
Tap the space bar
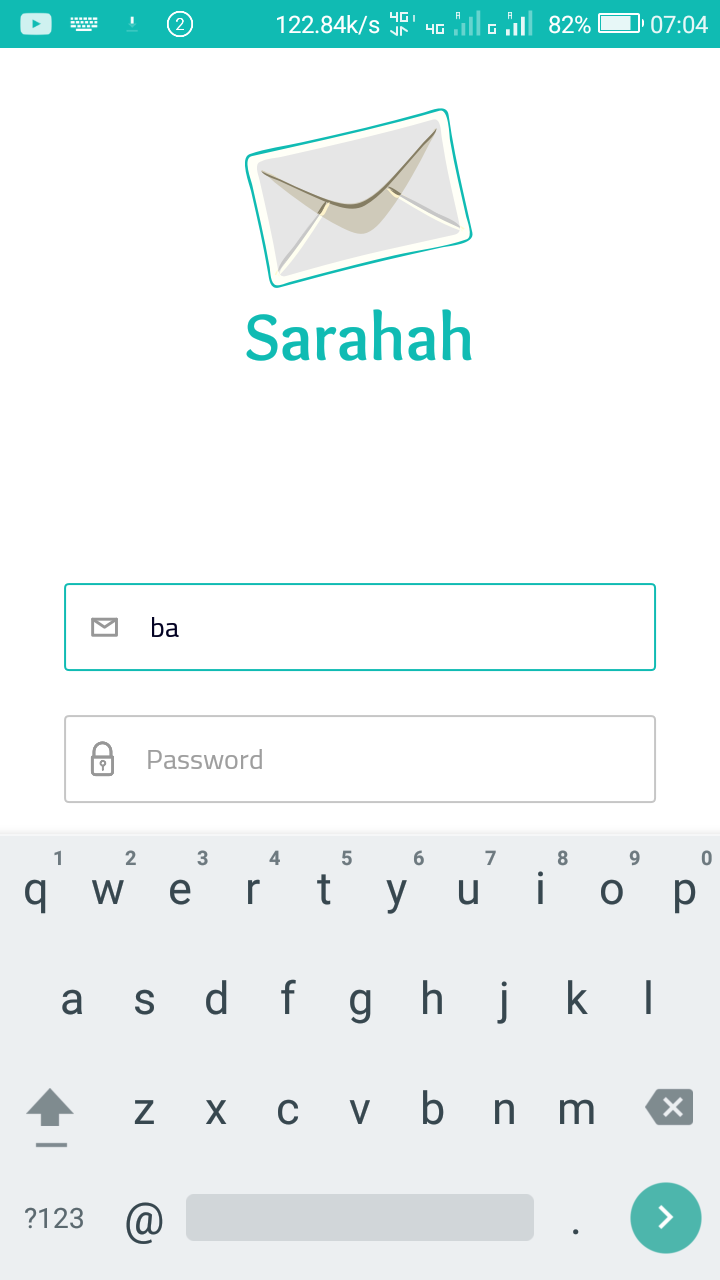[x=360, y=1217]
